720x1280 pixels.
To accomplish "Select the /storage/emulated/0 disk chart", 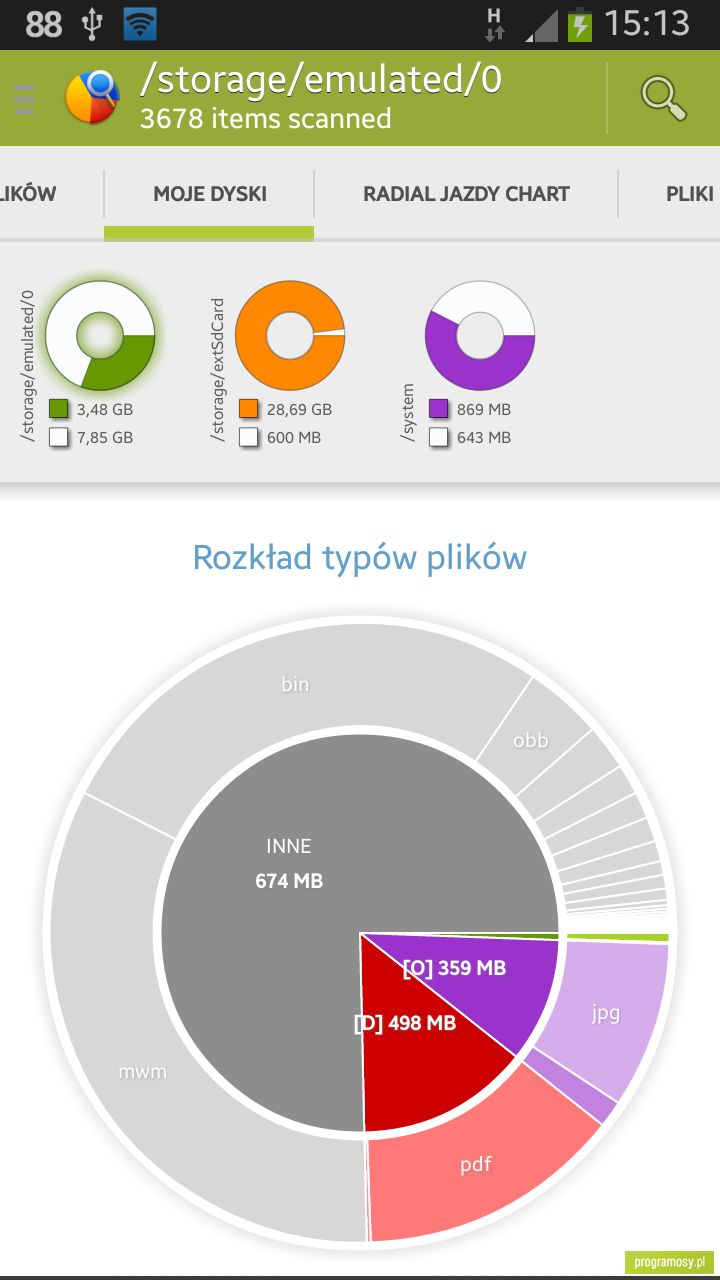I will [100, 335].
